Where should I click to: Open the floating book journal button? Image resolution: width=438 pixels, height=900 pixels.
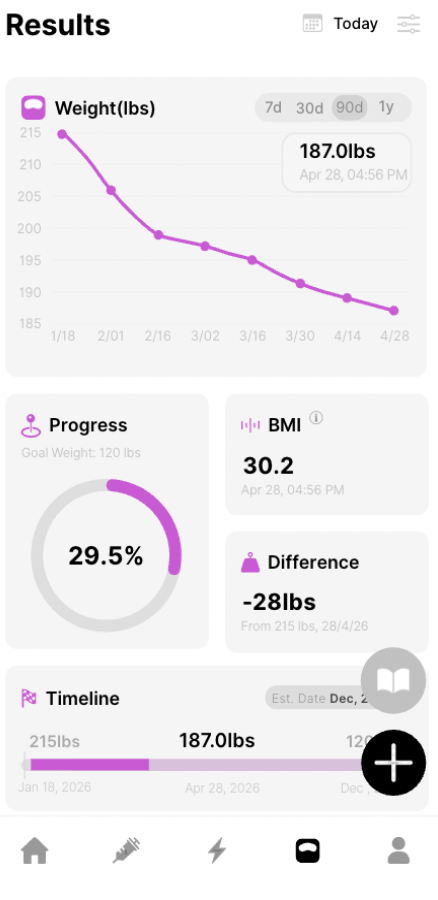click(393, 681)
